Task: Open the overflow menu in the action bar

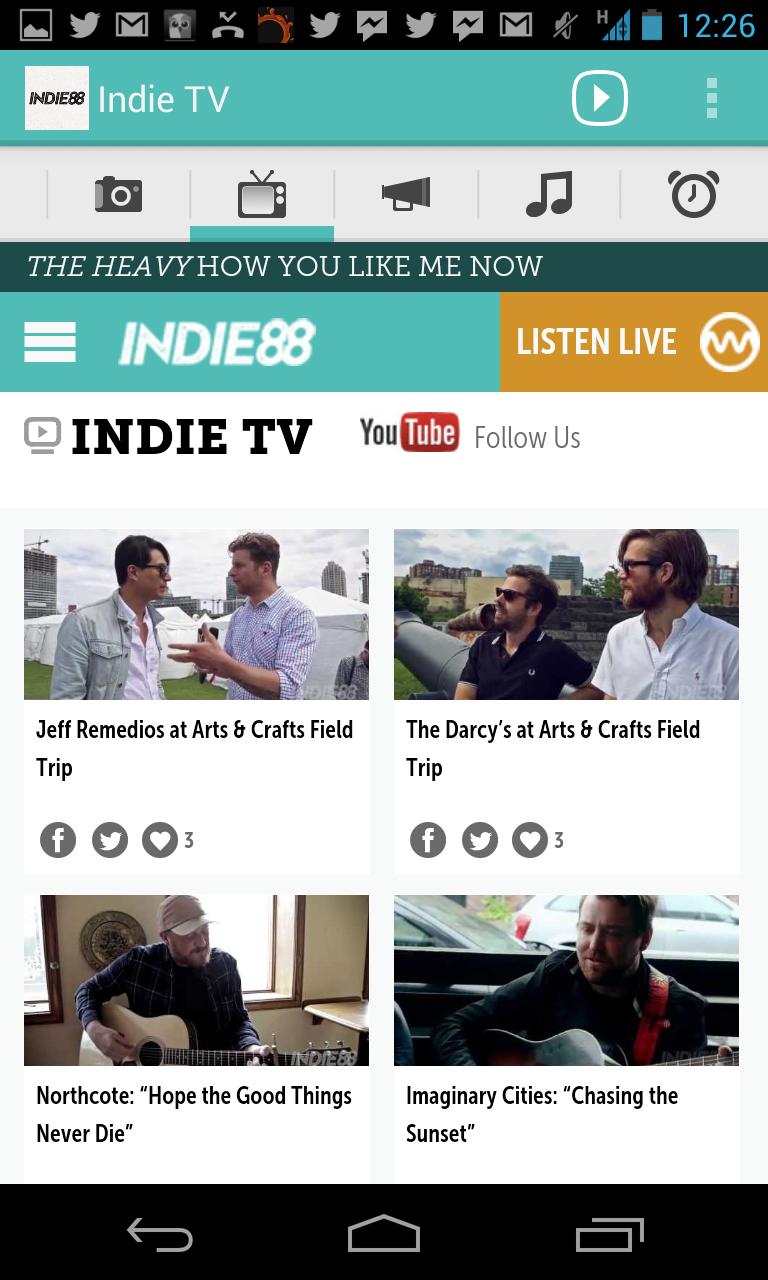Action: pyautogui.click(x=712, y=97)
